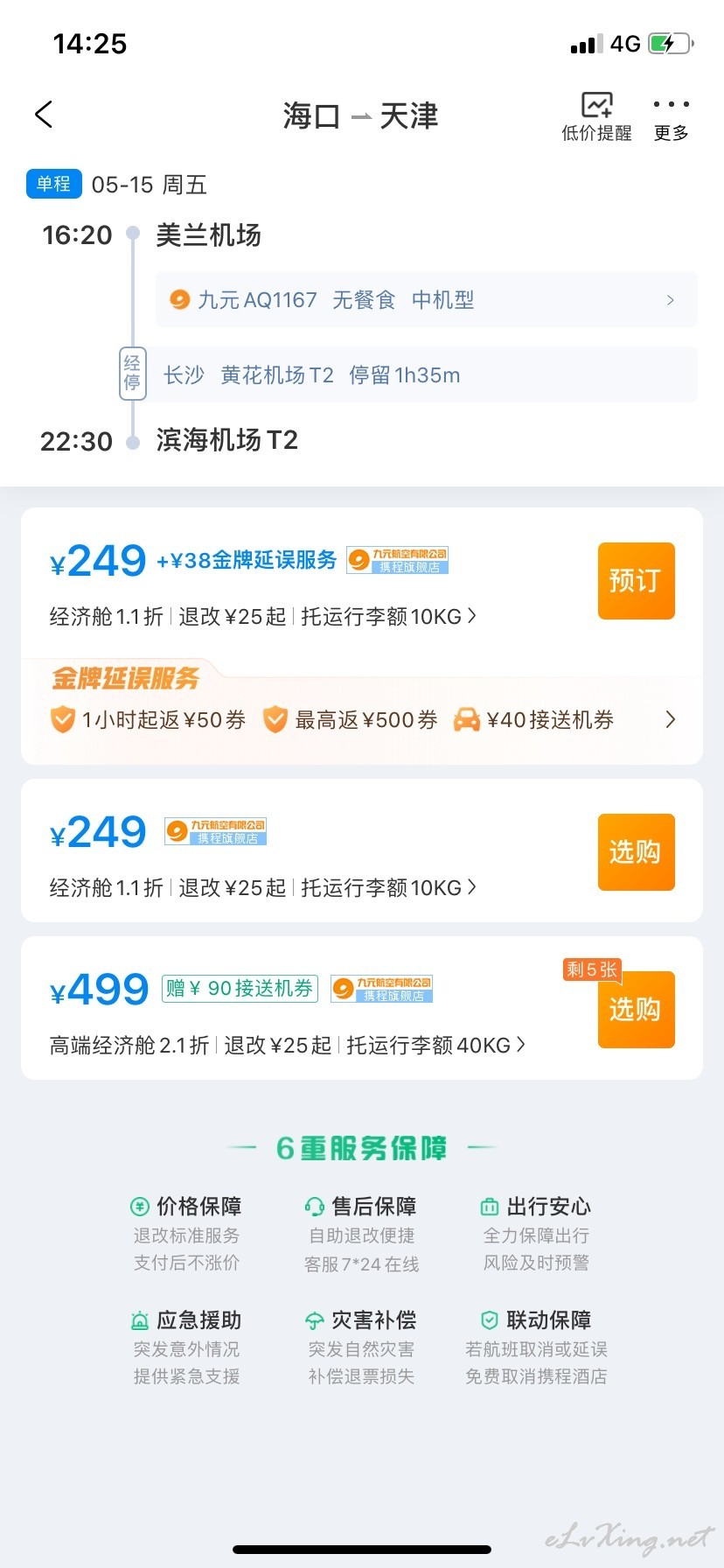The height and width of the screenshot is (1568, 724).
Task: Open baggage details on the ¥249+¥38 fare
Action: click(x=389, y=617)
